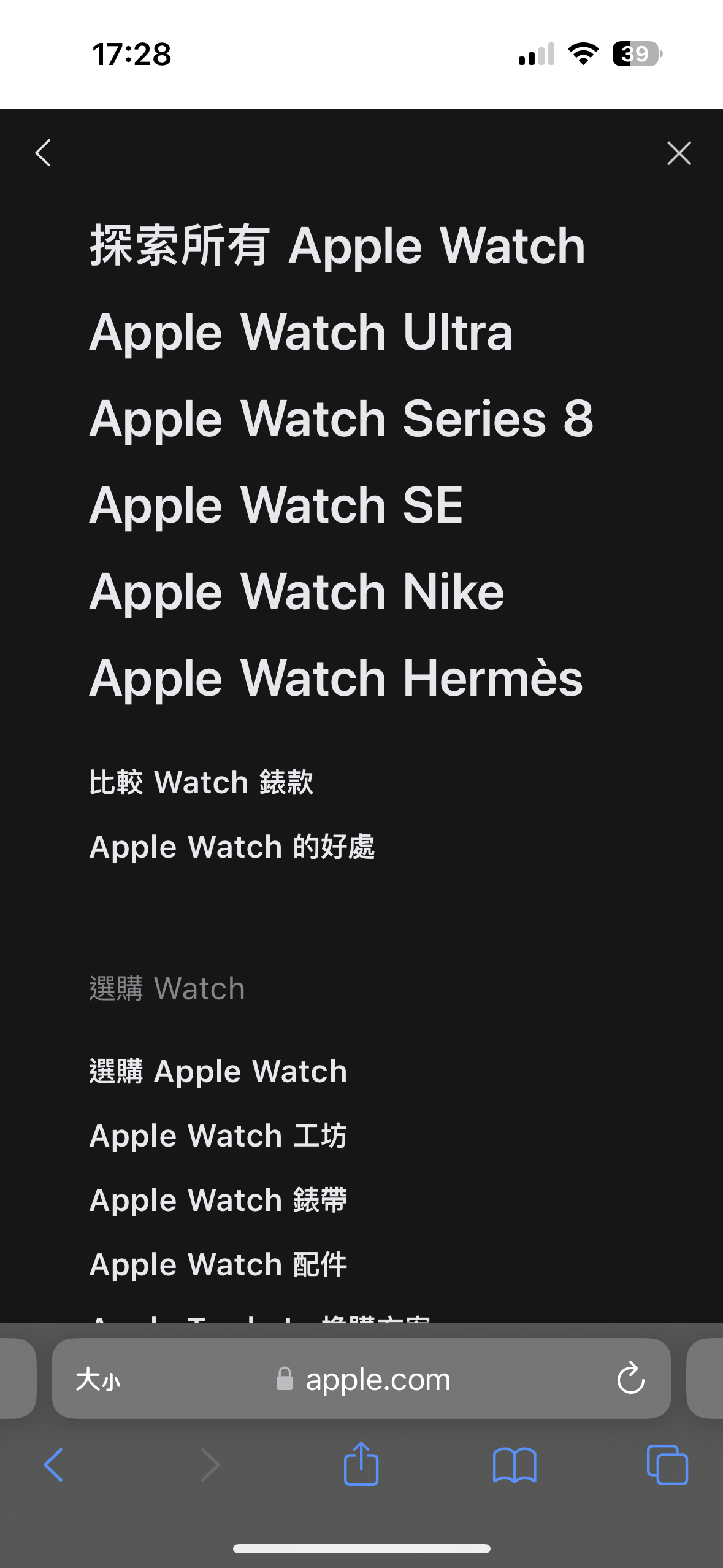Go back to the previous menu level
Image resolution: width=723 pixels, height=1568 pixels.
click(x=43, y=153)
